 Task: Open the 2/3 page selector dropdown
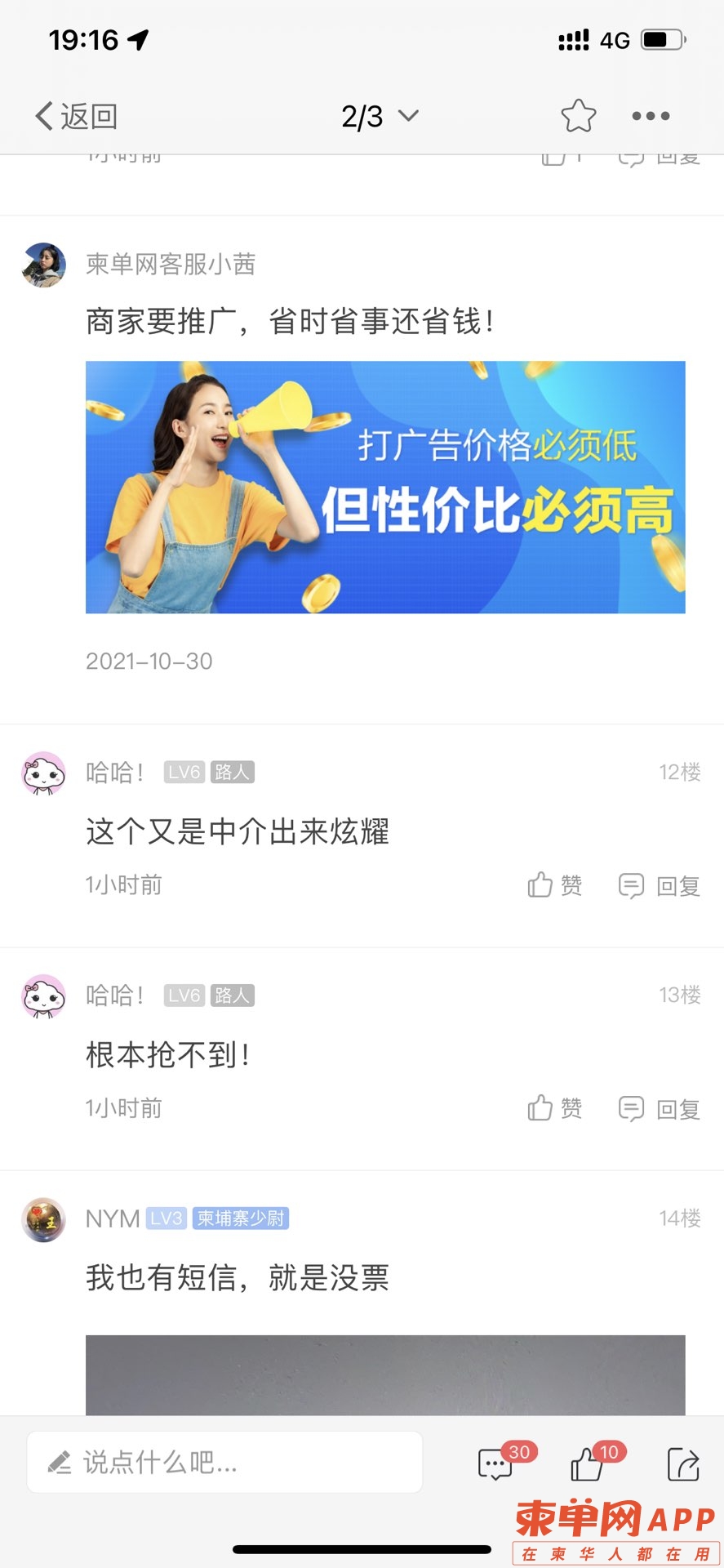(x=380, y=116)
